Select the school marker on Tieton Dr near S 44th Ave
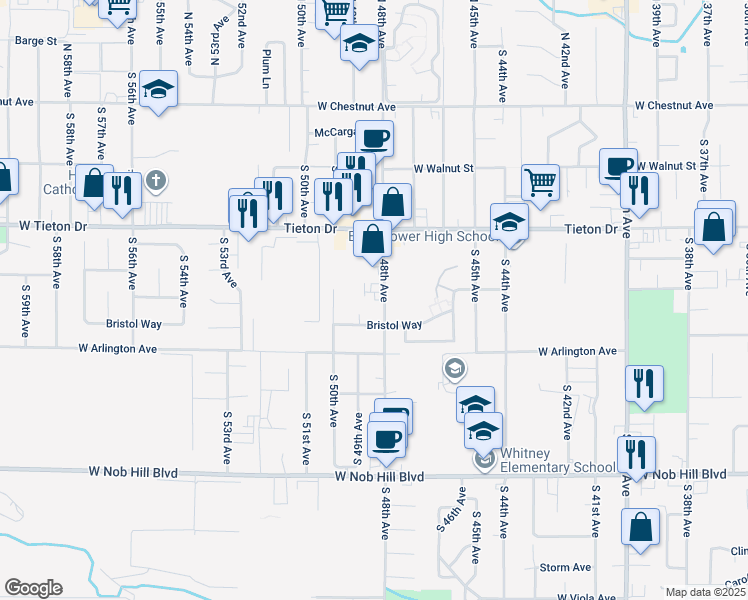The width and height of the screenshot is (748, 600). coord(509,224)
